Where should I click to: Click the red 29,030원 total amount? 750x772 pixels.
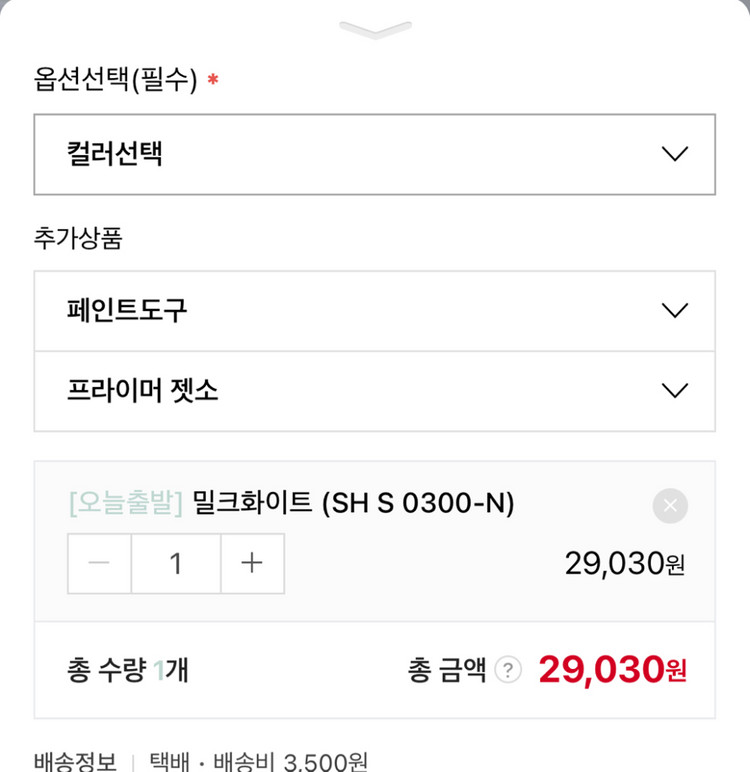click(615, 670)
